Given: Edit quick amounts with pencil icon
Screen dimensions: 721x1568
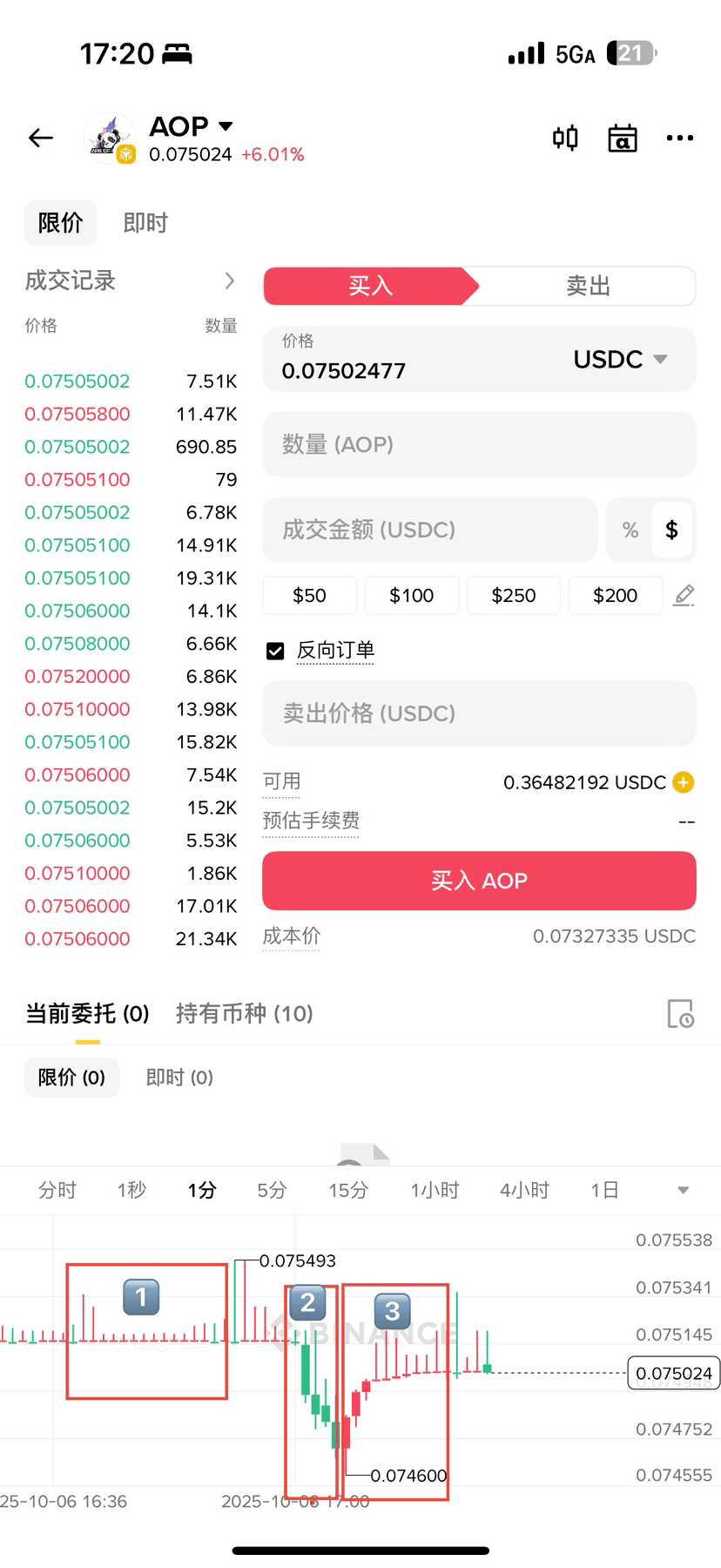Looking at the screenshot, I should tap(684, 596).
